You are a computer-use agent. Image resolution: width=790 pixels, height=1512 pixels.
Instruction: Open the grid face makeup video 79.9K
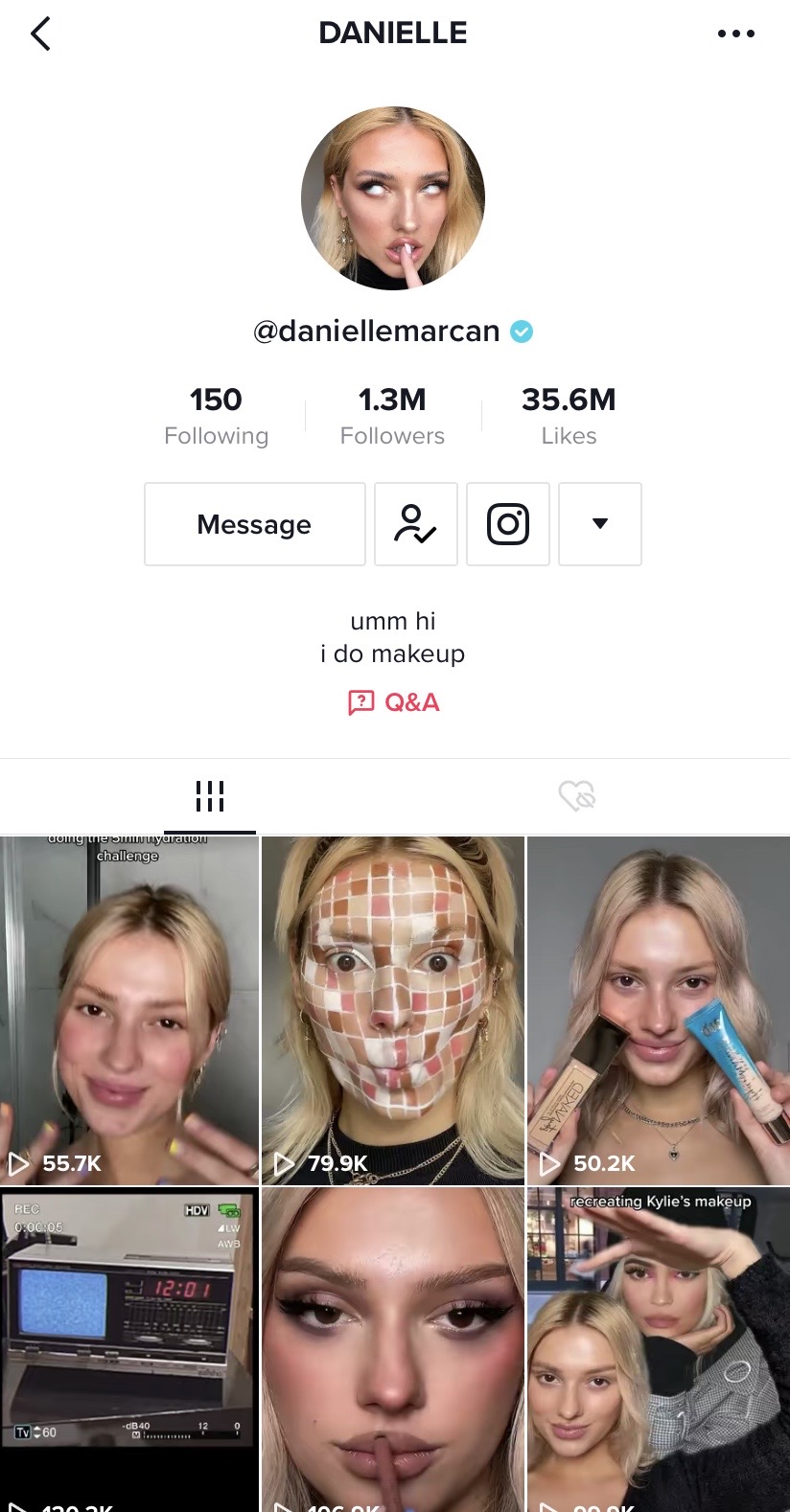393,1011
